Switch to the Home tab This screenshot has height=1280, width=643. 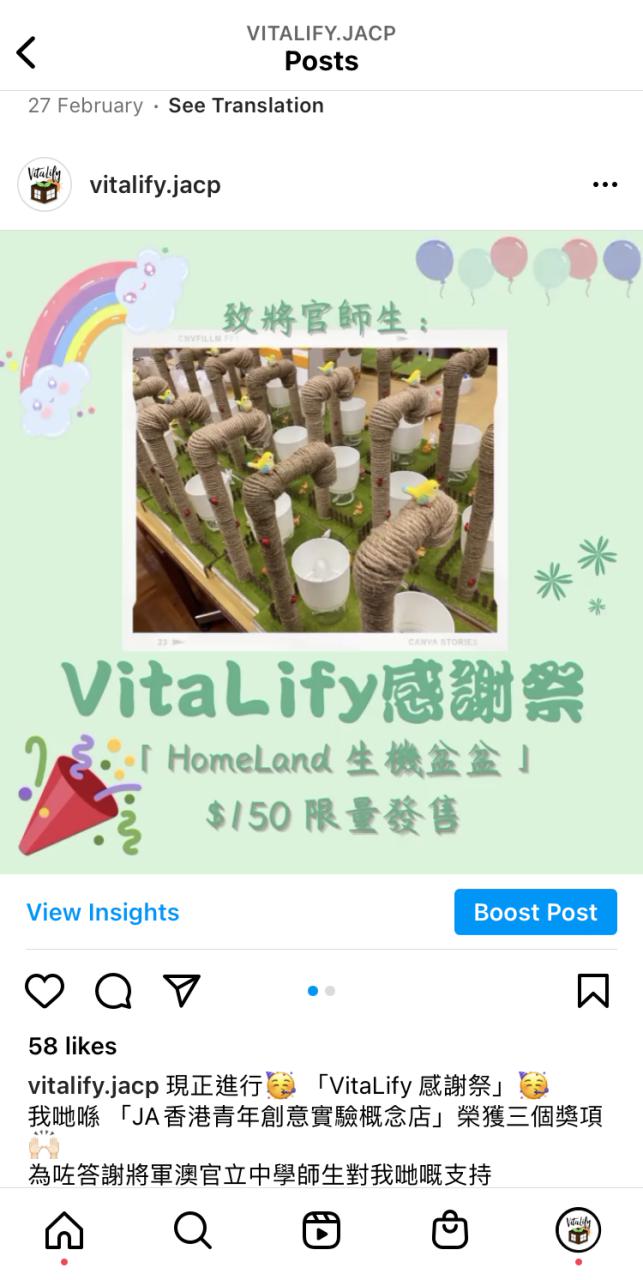[x=64, y=1230]
